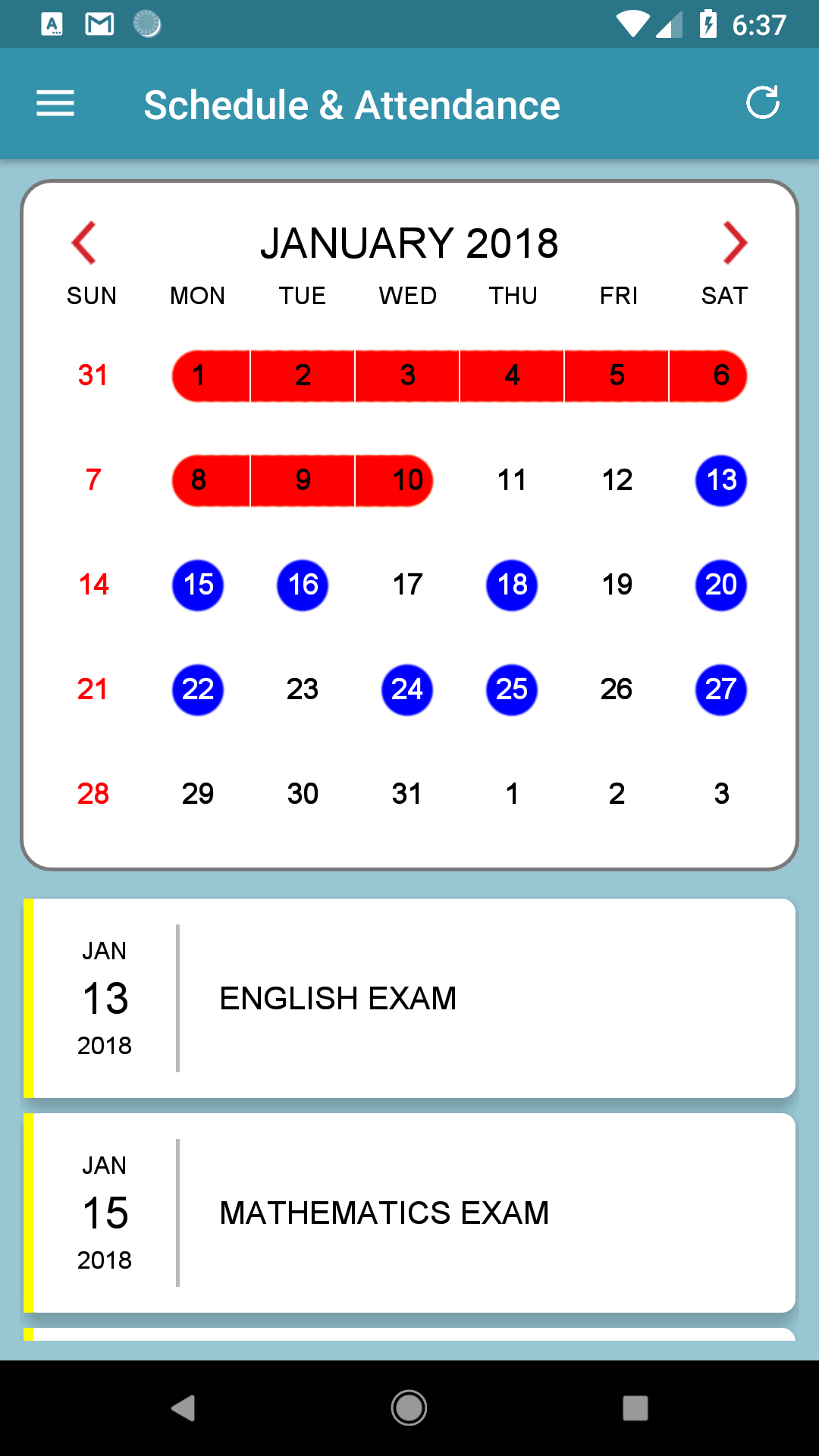Select January 22 on the calendar
819x1456 pixels.
198,689
